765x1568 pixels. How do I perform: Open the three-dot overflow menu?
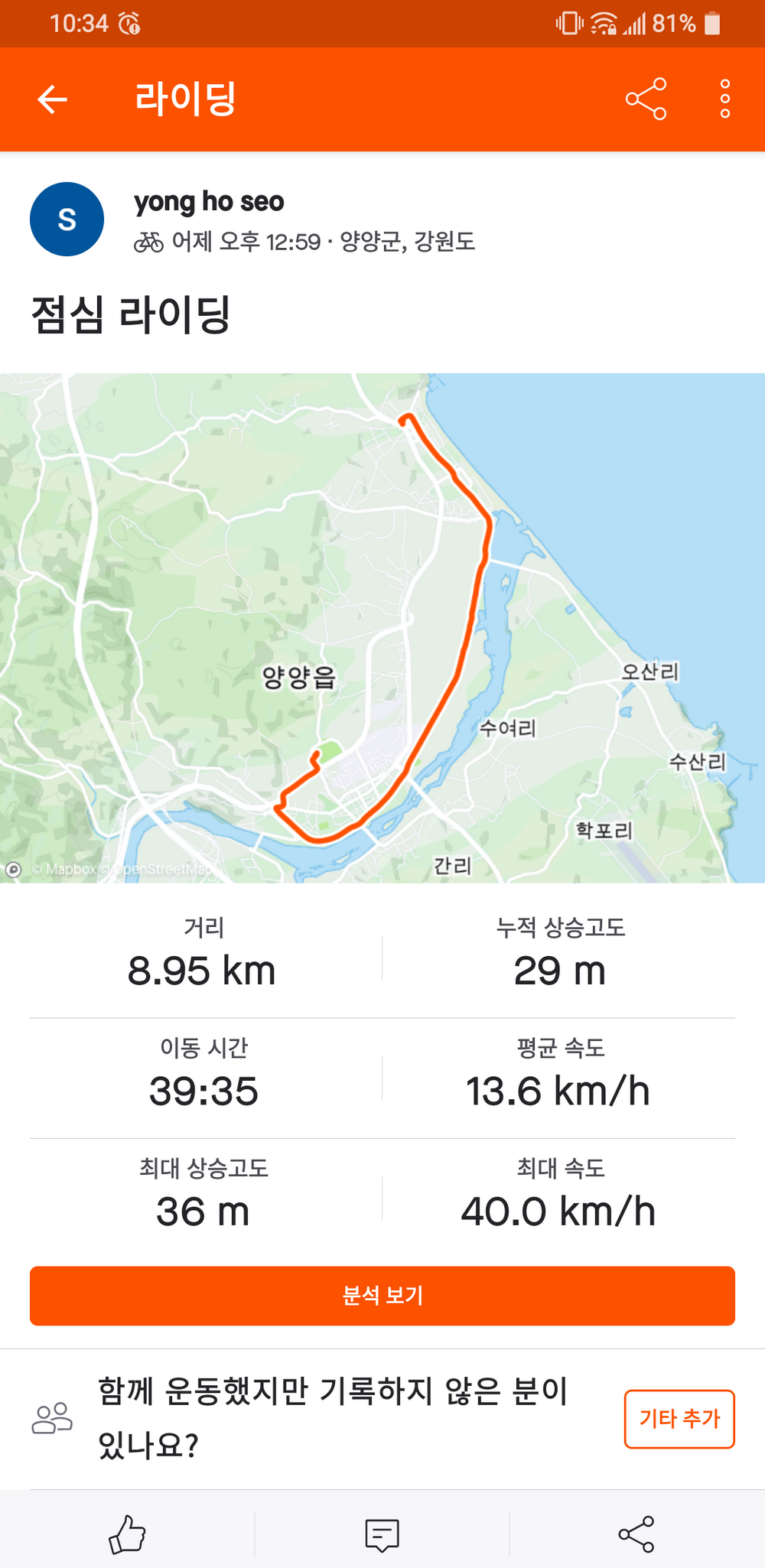(724, 99)
